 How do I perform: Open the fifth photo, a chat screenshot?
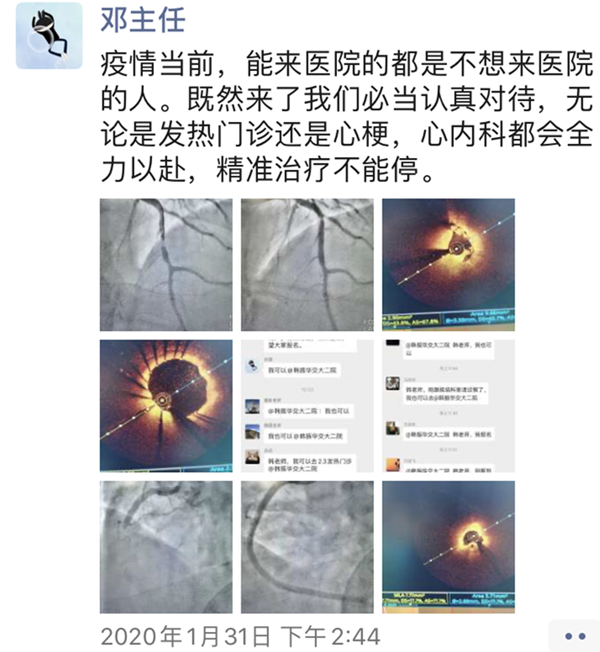[307, 407]
